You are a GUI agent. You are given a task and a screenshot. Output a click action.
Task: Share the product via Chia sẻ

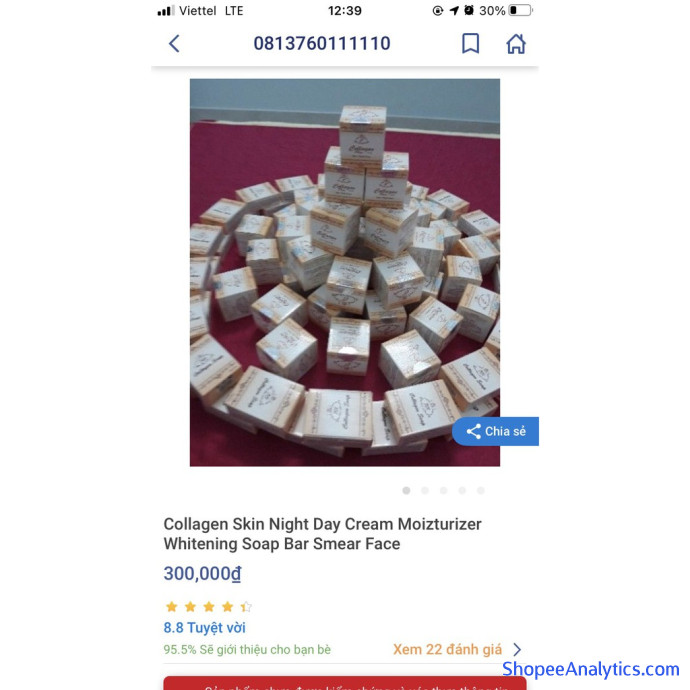(x=496, y=431)
